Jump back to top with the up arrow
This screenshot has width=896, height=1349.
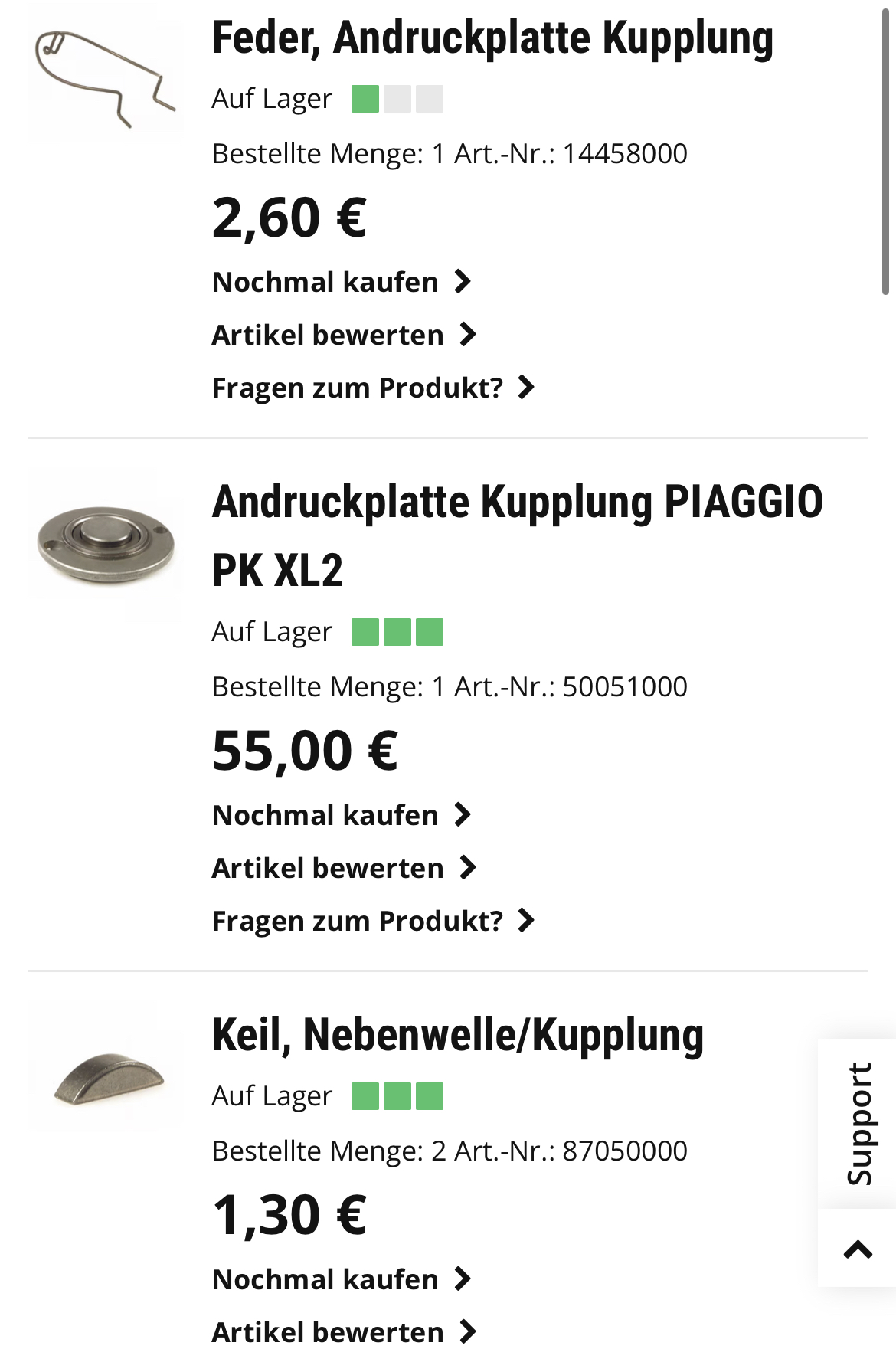[x=858, y=1249]
